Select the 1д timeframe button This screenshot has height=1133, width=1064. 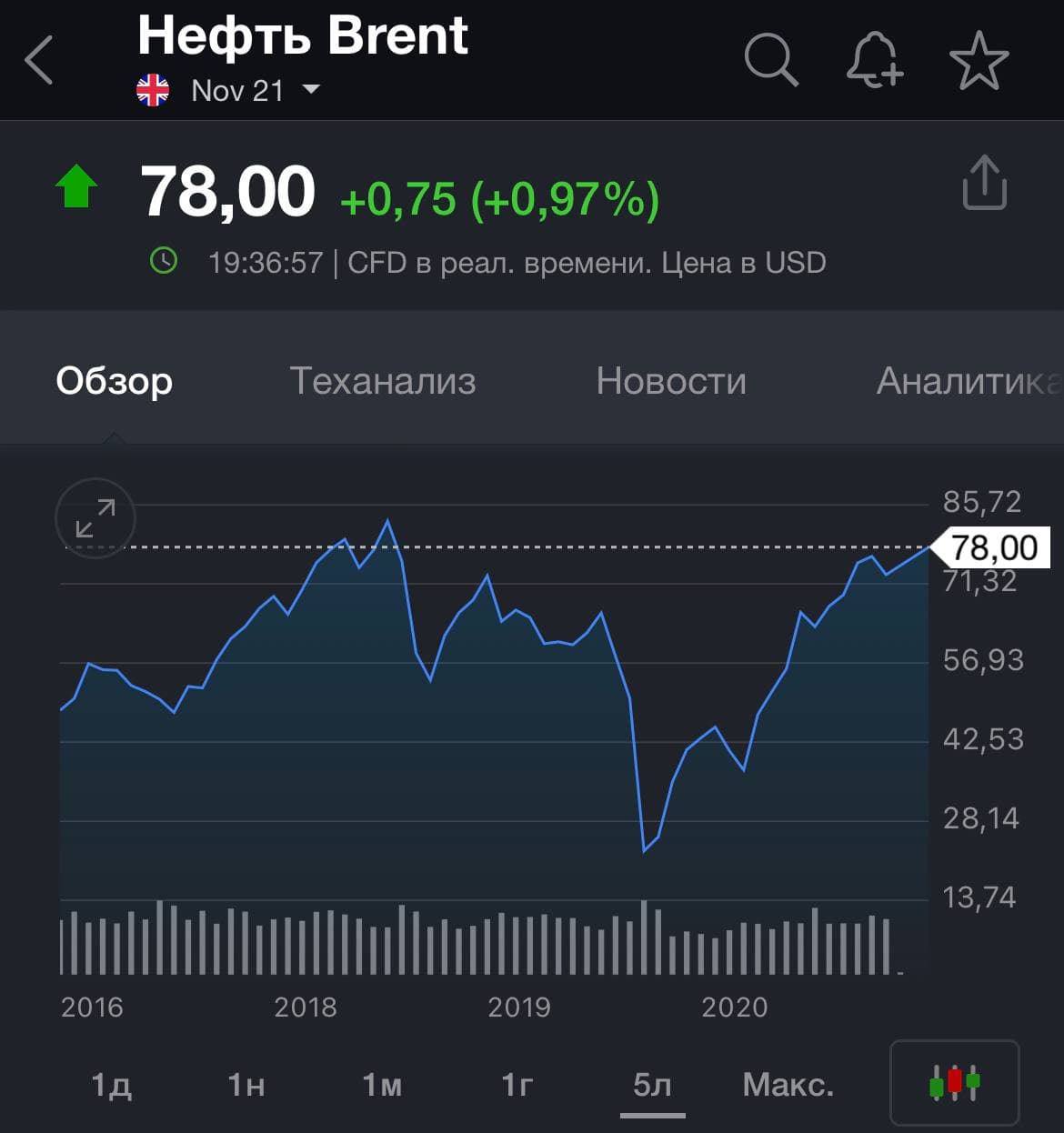click(x=113, y=1084)
